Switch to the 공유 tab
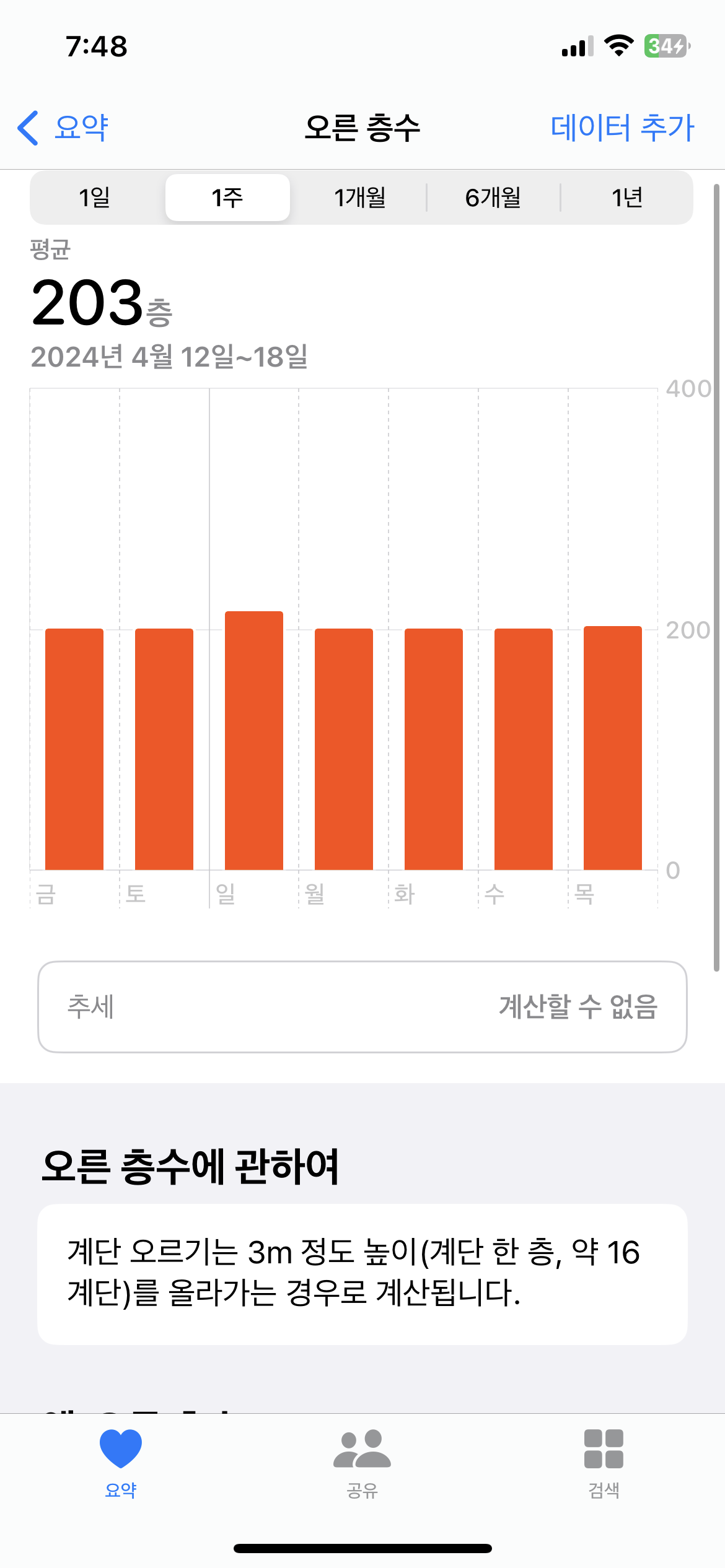725x1568 pixels. pos(362,1463)
